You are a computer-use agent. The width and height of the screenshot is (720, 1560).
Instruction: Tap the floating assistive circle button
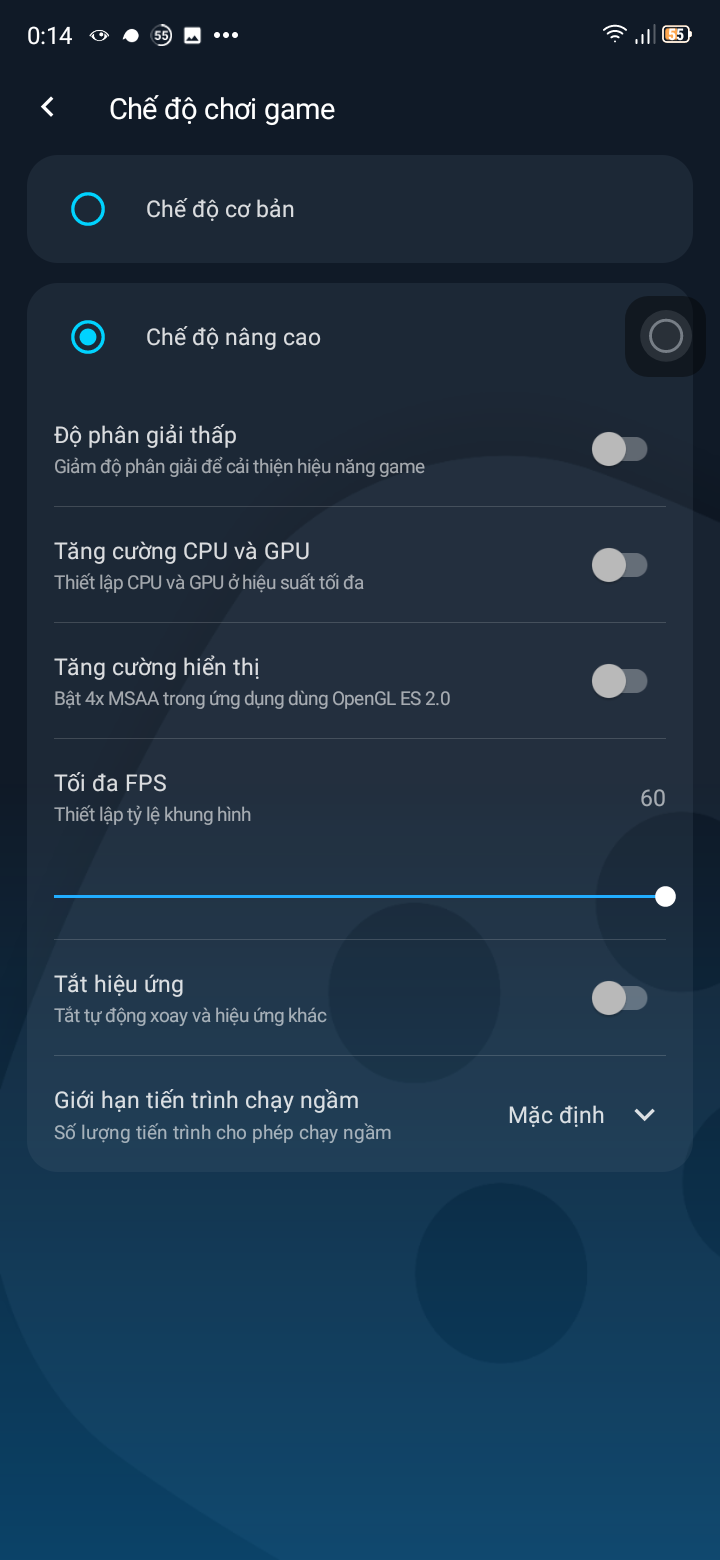pyautogui.click(x=665, y=337)
